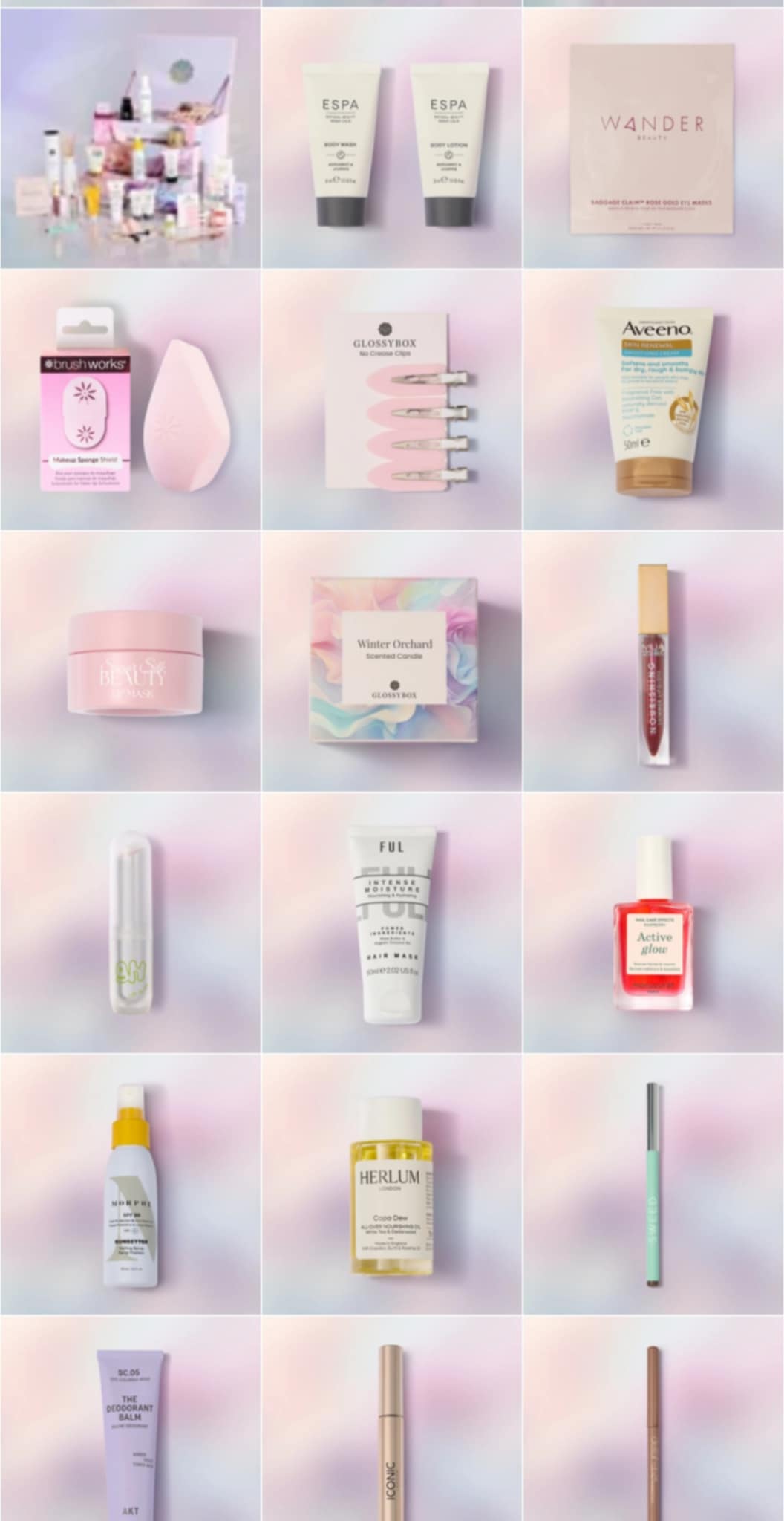Screen dimensions: 784x1521
Task: Open the Herlum nourishing oil post
Action: click(x=391, y=1185)
